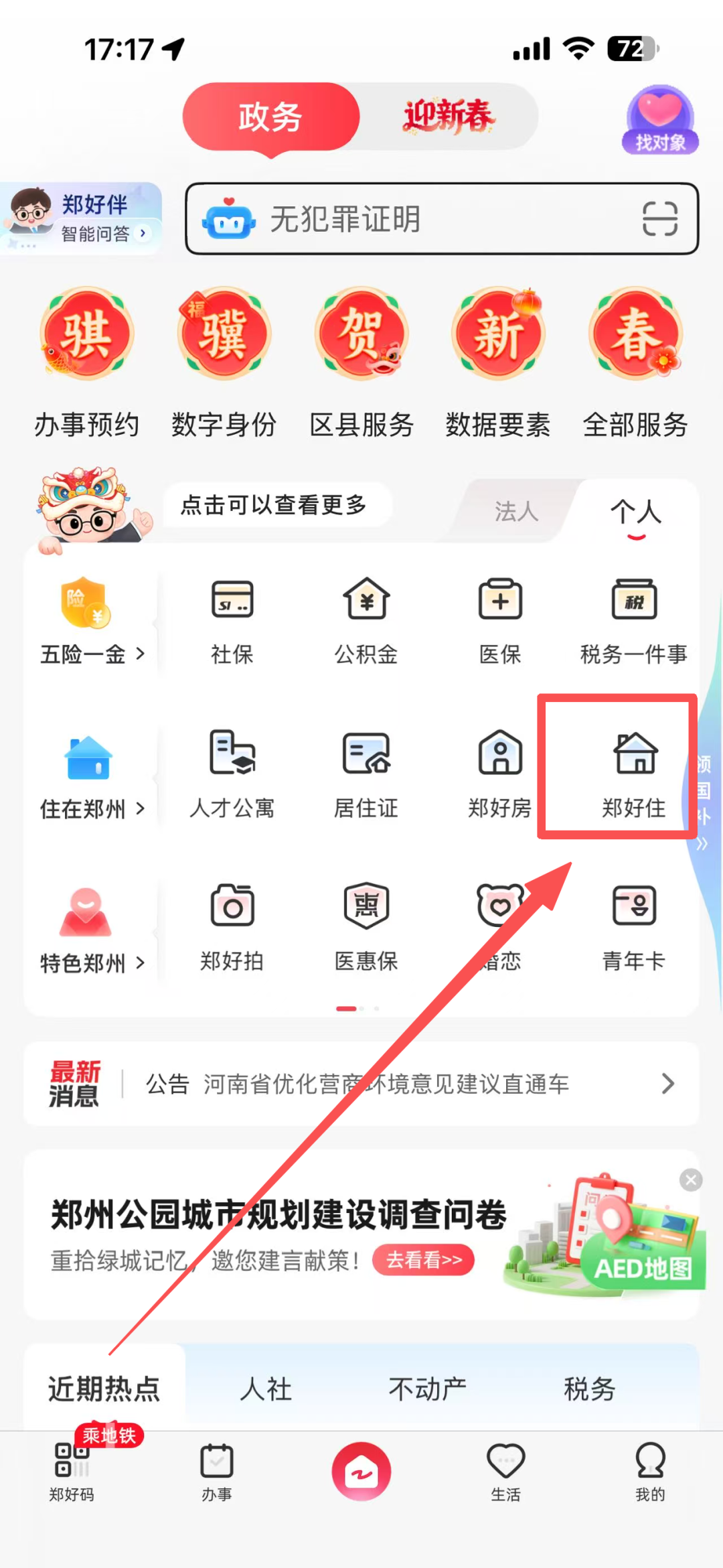This screenshot has height=1568, width=723.
Task: Switch to the 迎新春 tab
Action: (449, 116)
